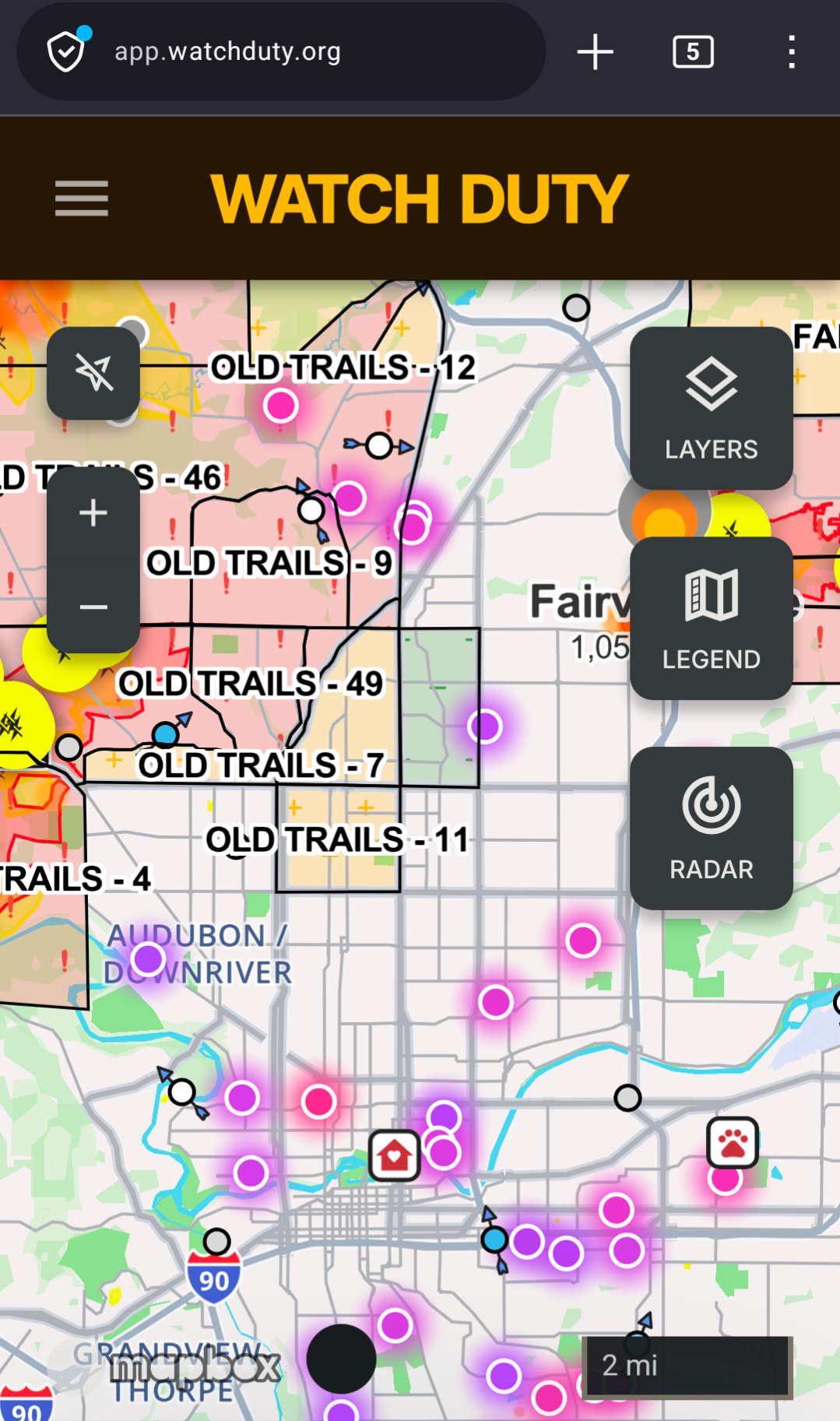Viewport: 840px width, 1421px height.
Task: Tap the animal shelter paw marker
Action: click(x=733, y=1142)
